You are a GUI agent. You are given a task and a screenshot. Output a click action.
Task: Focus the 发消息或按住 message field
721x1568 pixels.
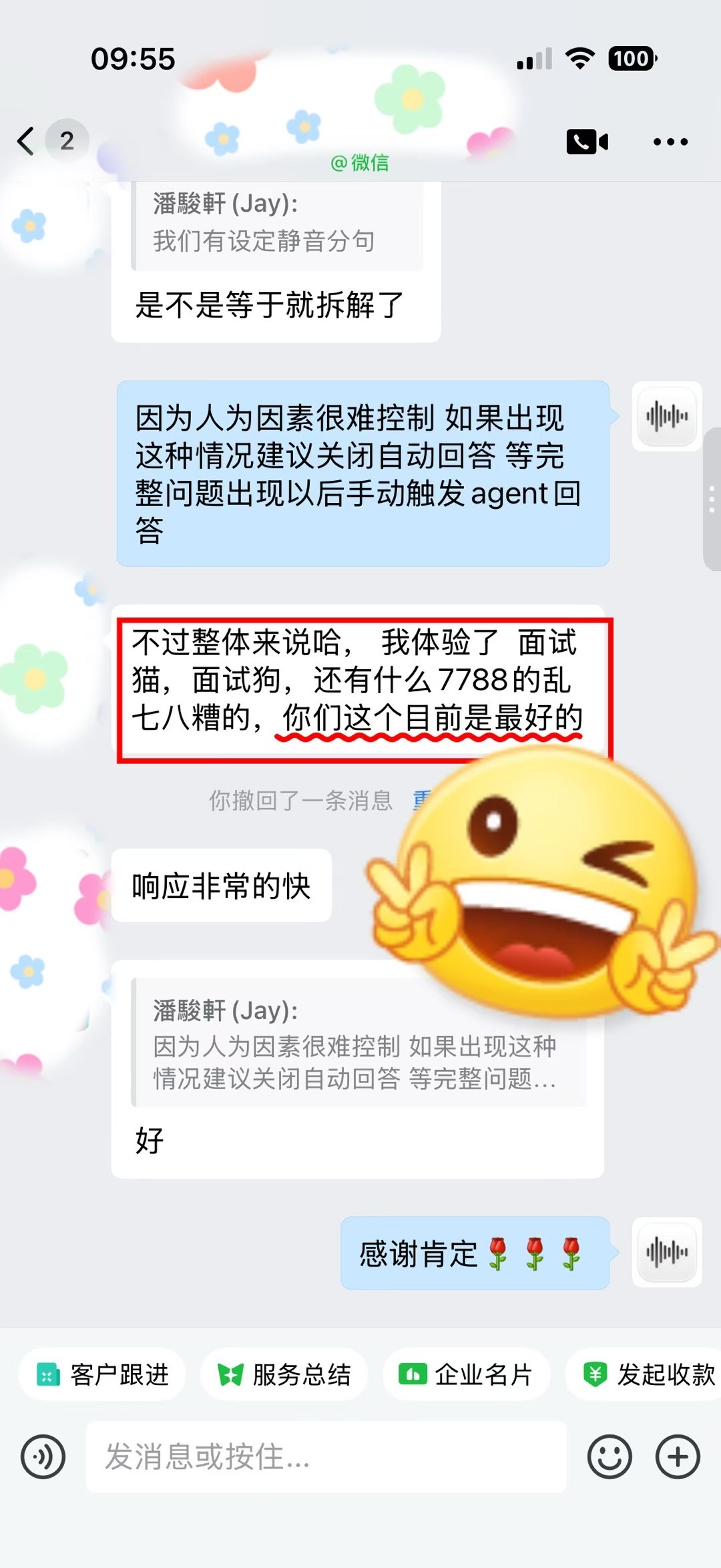click(326, 1456)
